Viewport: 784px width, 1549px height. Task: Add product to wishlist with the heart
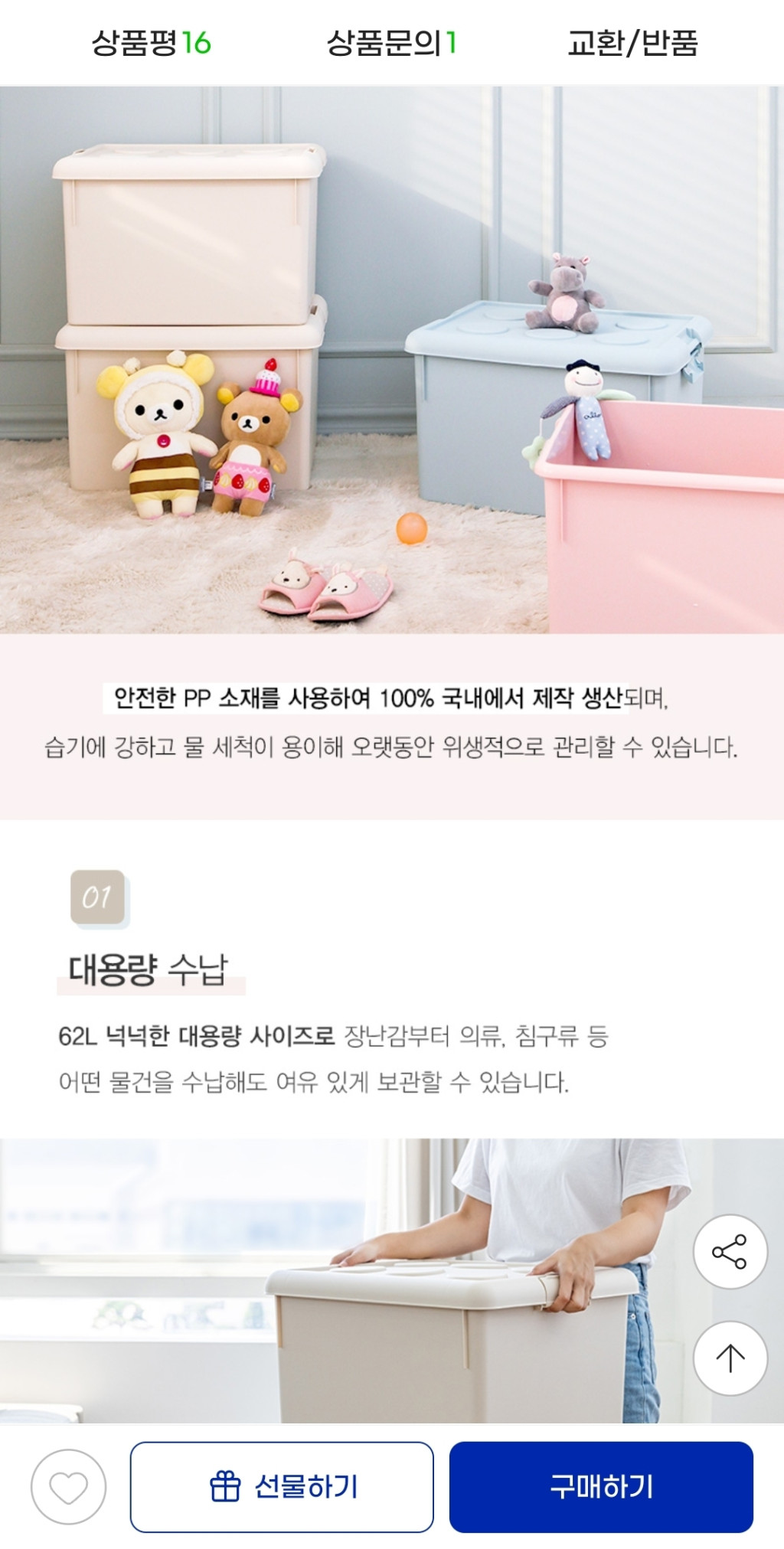click(x=68, y=1487)
